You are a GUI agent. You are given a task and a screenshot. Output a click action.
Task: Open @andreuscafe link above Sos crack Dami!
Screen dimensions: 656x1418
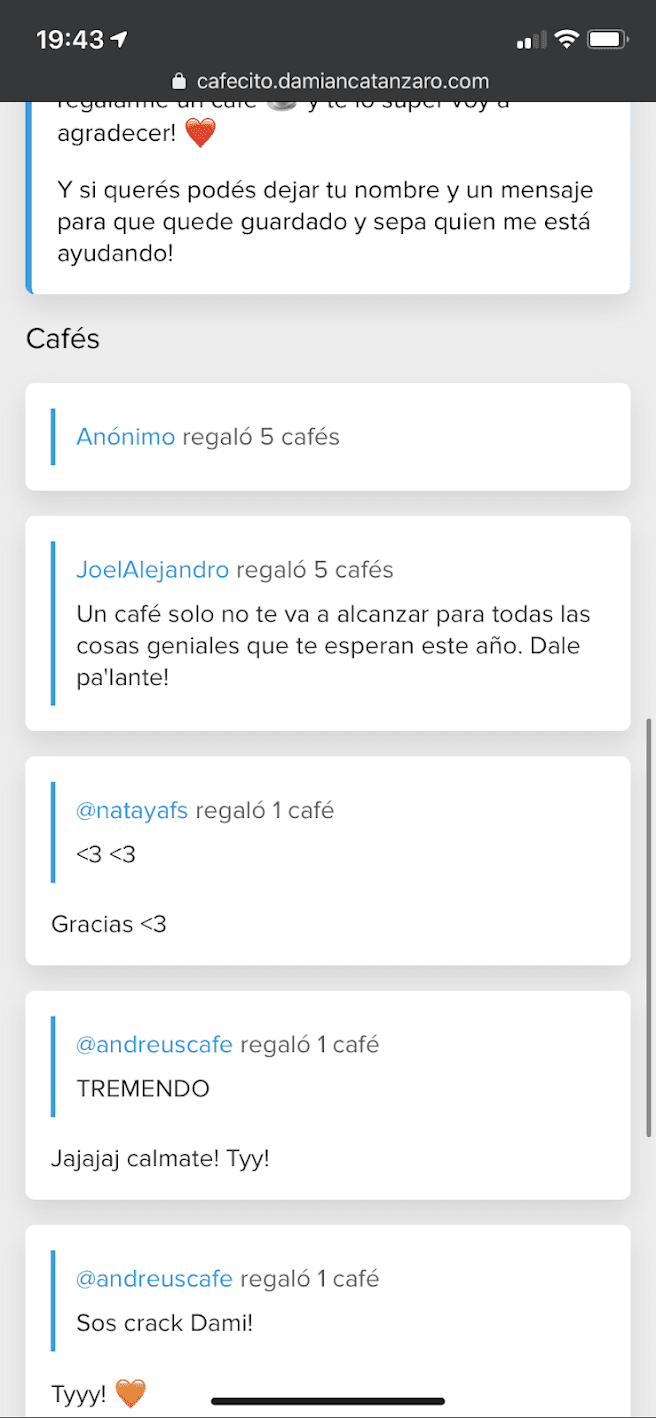point(154,1279)
